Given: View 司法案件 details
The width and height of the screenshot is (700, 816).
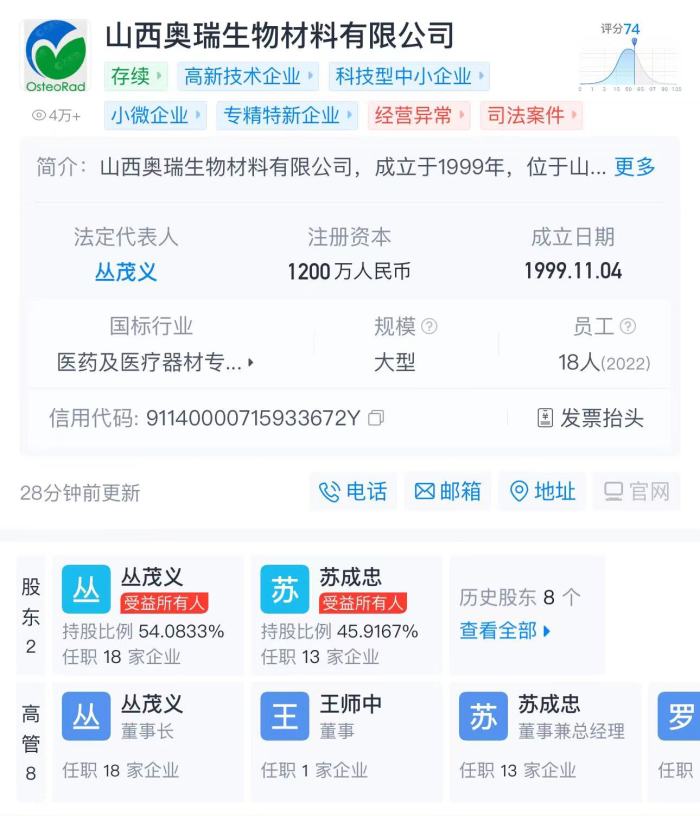Looking at the screenshot, I should pyautogui.click(x=531, y=115).
